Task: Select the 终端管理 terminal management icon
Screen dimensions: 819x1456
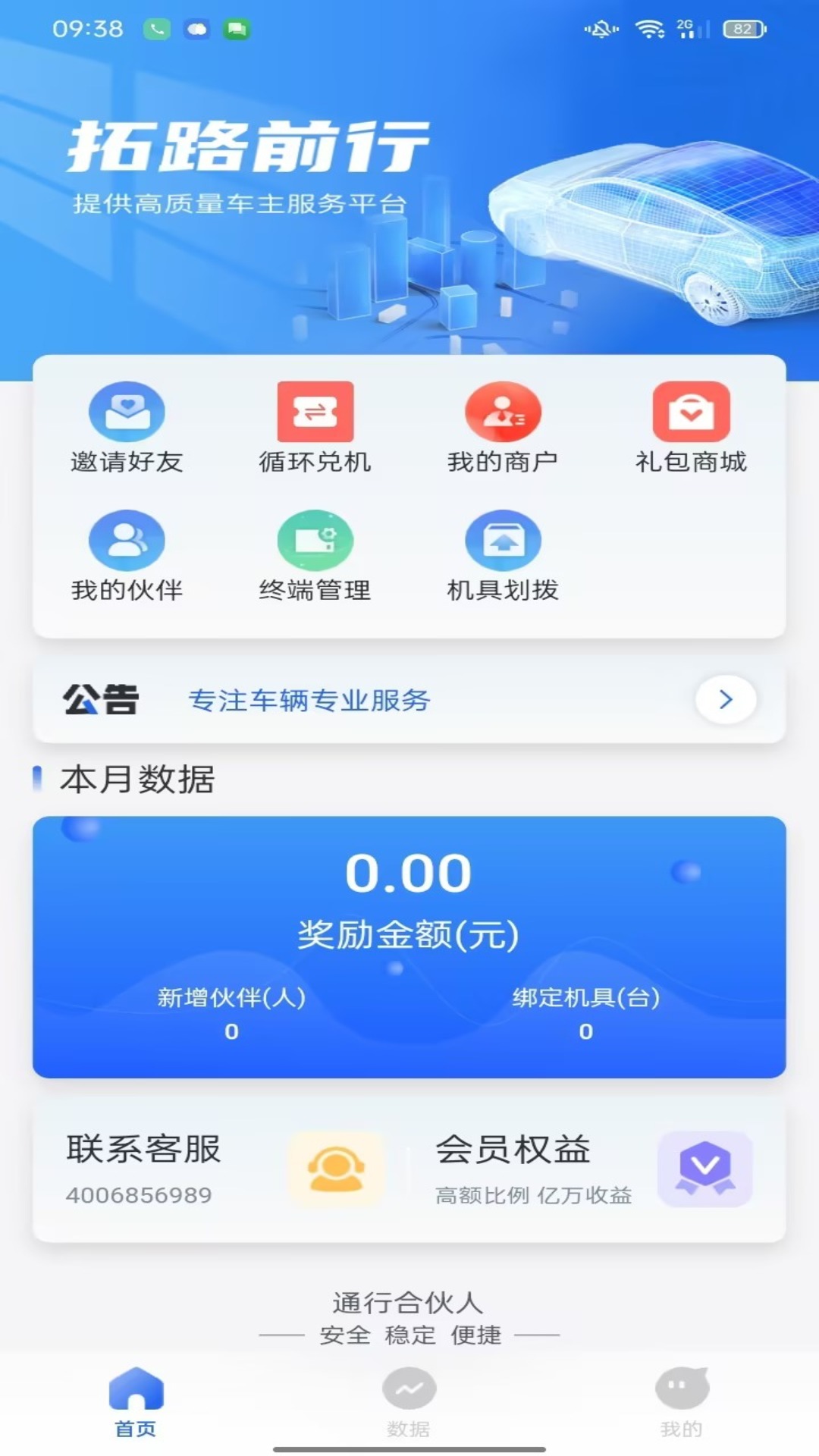Action: point(314,541)
